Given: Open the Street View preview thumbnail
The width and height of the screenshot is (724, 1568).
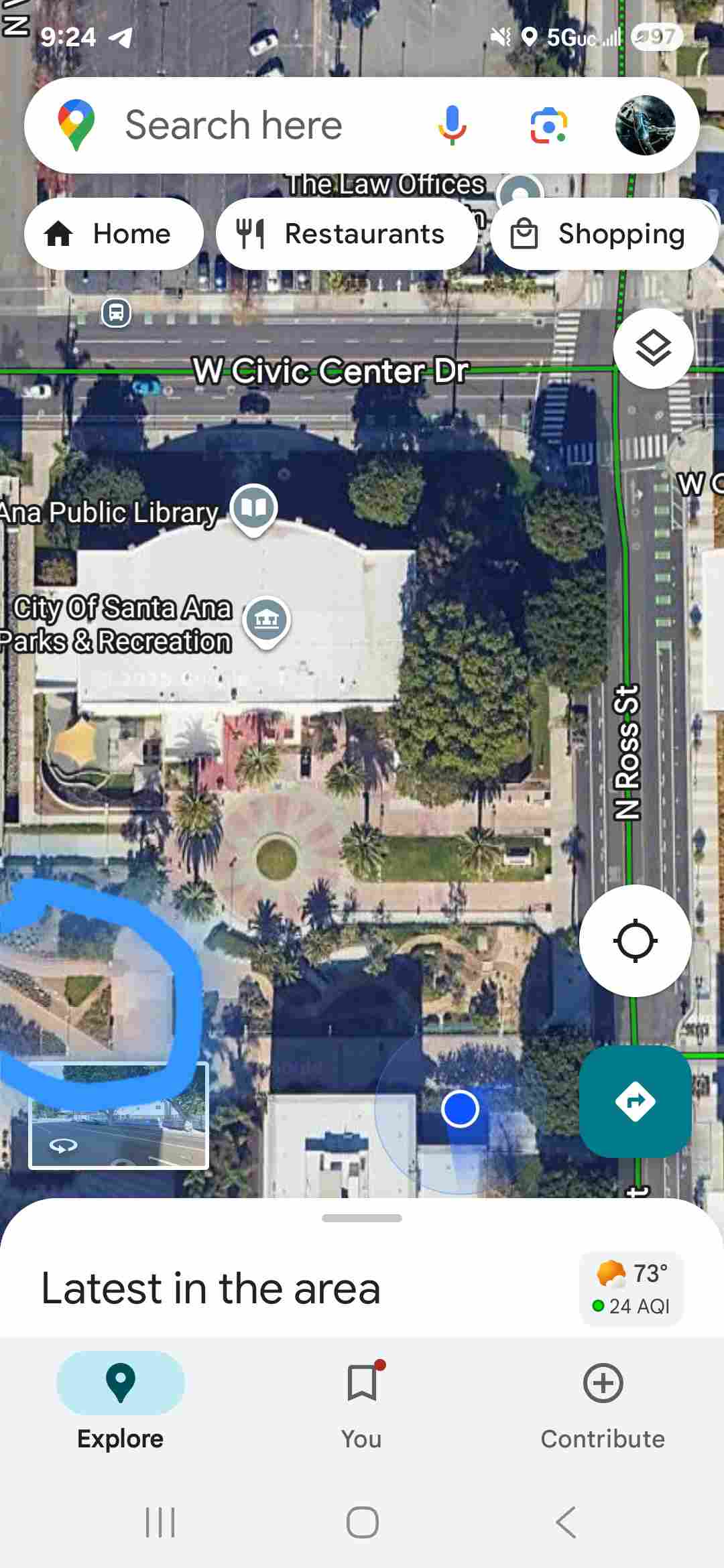Looking at the screenshot, I should point(119,1116).
